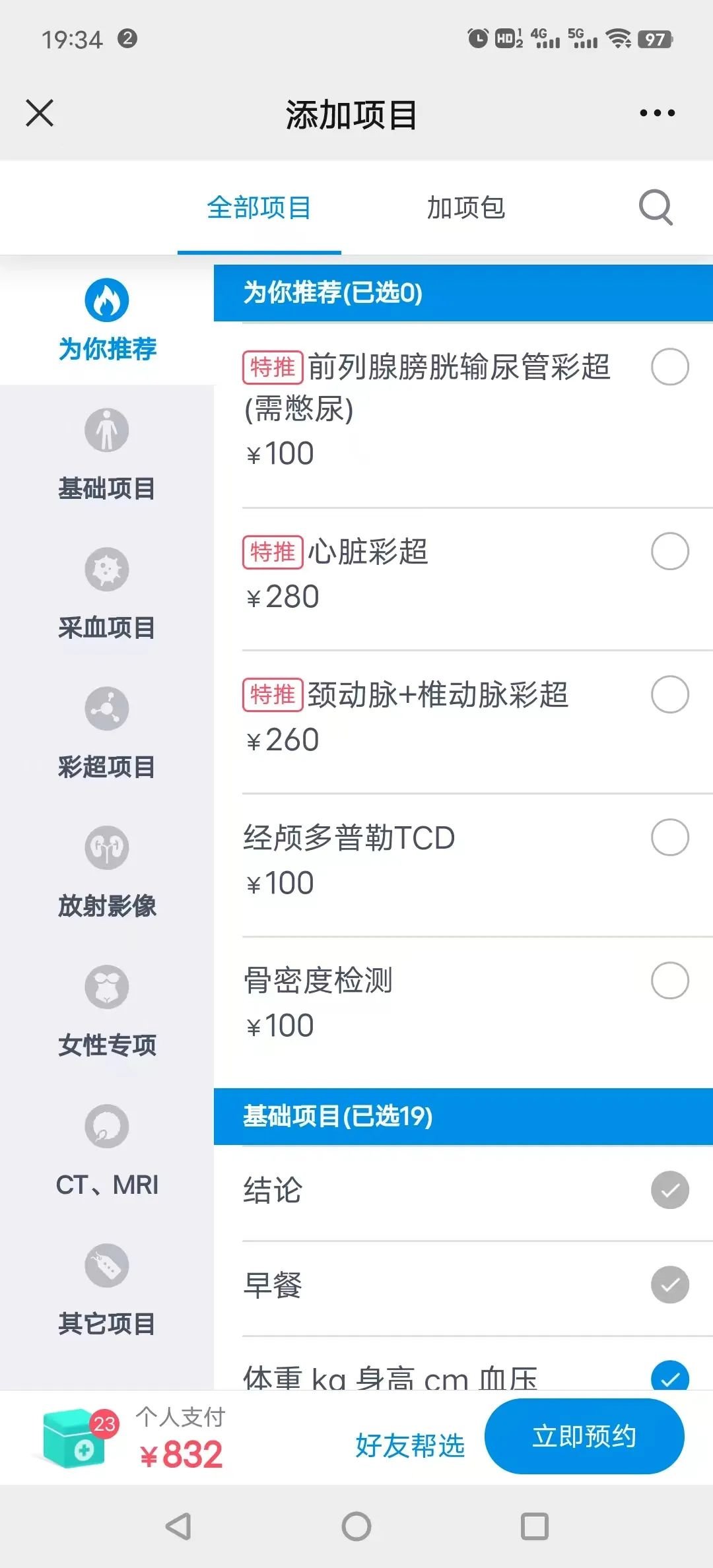713x1568 pixels.
Task: Tap 立即预约 button
Action: (x=584, y=1437)
